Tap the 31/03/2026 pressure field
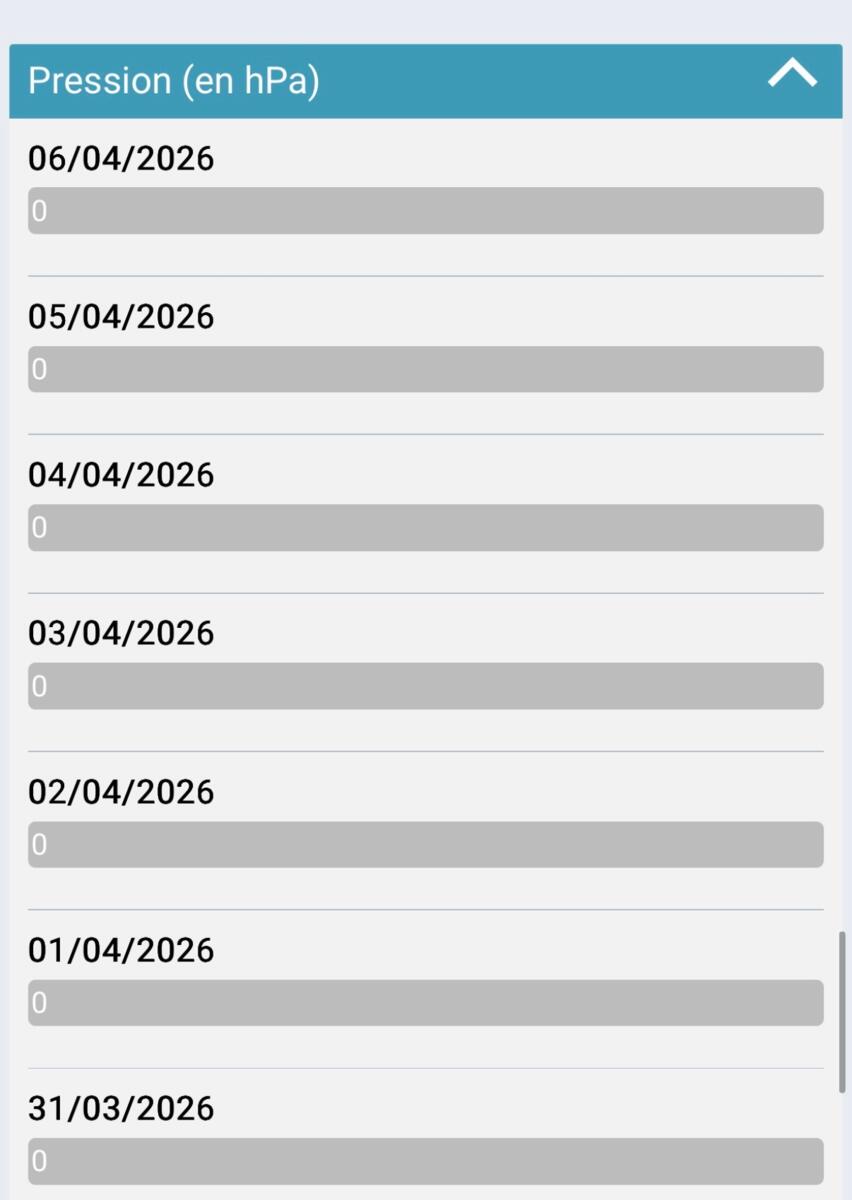The width and height of the screenshot is (852, 1200). tap(425, 1161)
